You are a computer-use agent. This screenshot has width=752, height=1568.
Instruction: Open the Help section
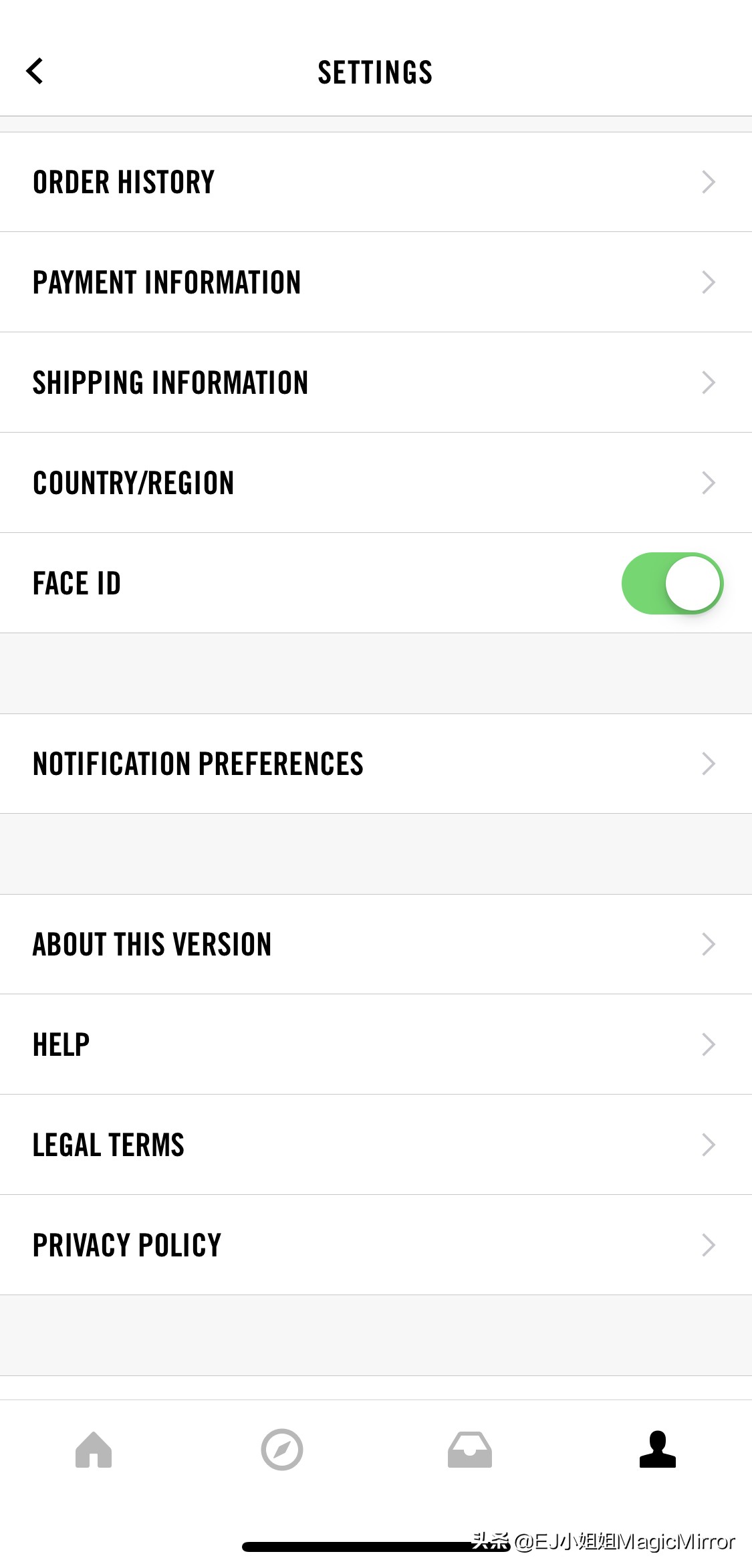pyautogui.click(x=376, y=1044)
